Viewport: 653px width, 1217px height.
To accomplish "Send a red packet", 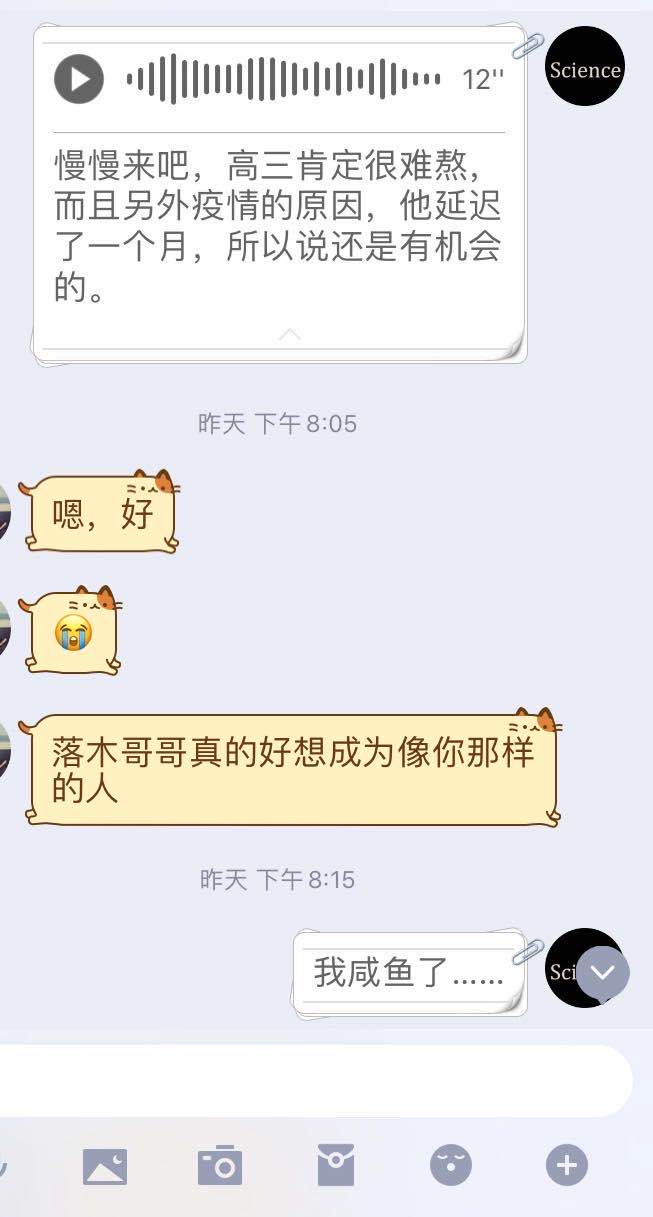I will (x=336, y=1165).
